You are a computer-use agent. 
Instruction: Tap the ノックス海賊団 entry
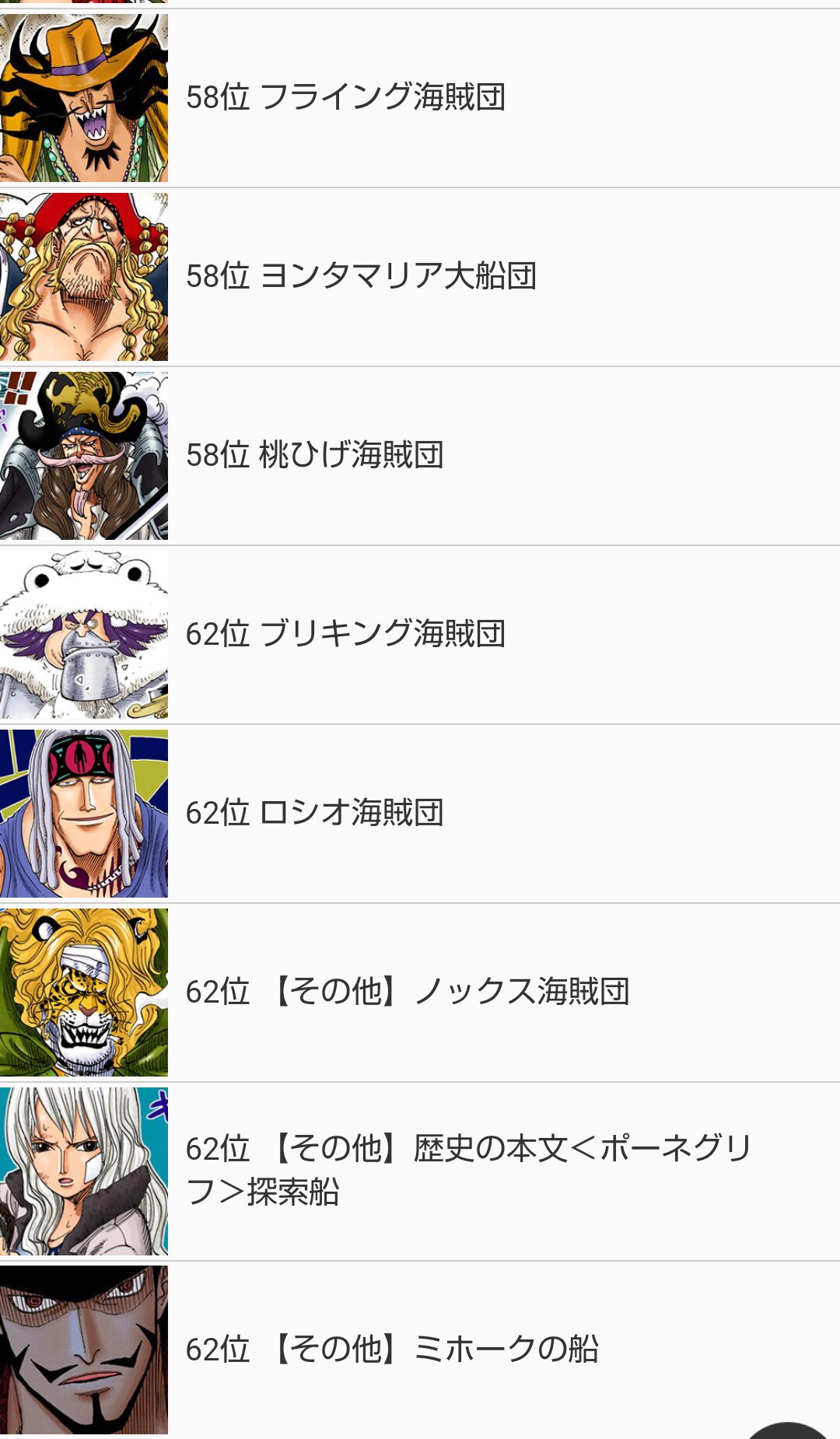420,993
